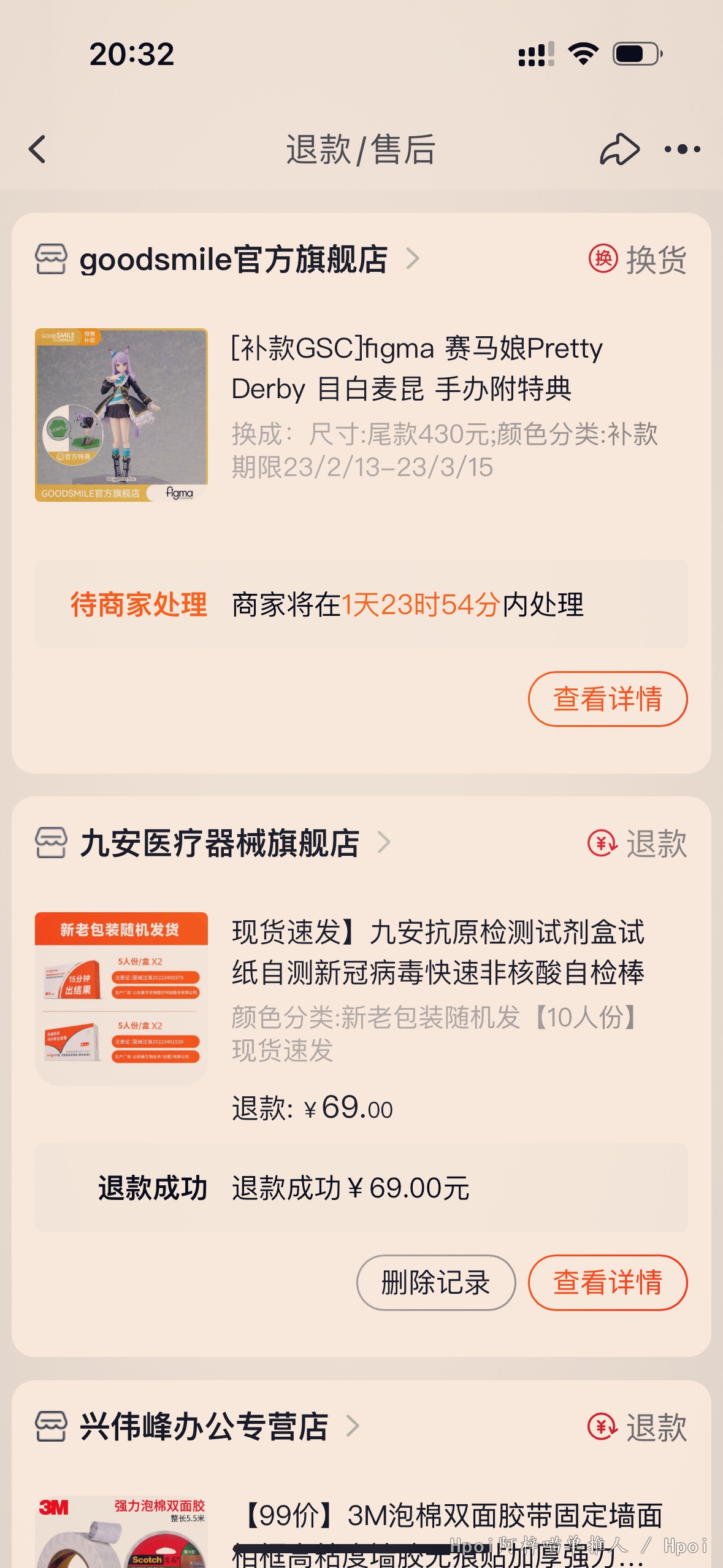View details of the ¥69.00 refund

coord(607,1282)
